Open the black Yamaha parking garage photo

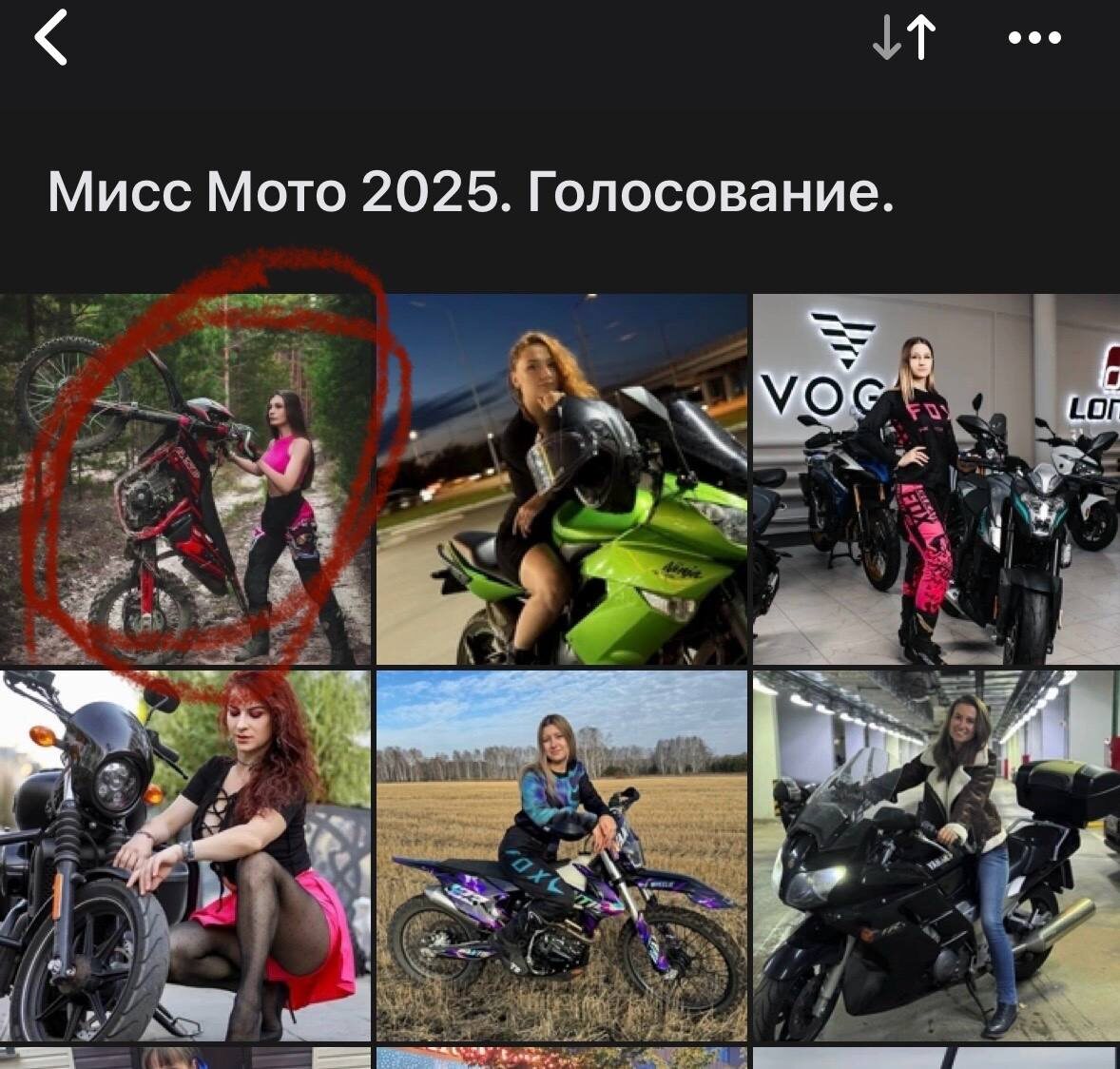point(936,856)
